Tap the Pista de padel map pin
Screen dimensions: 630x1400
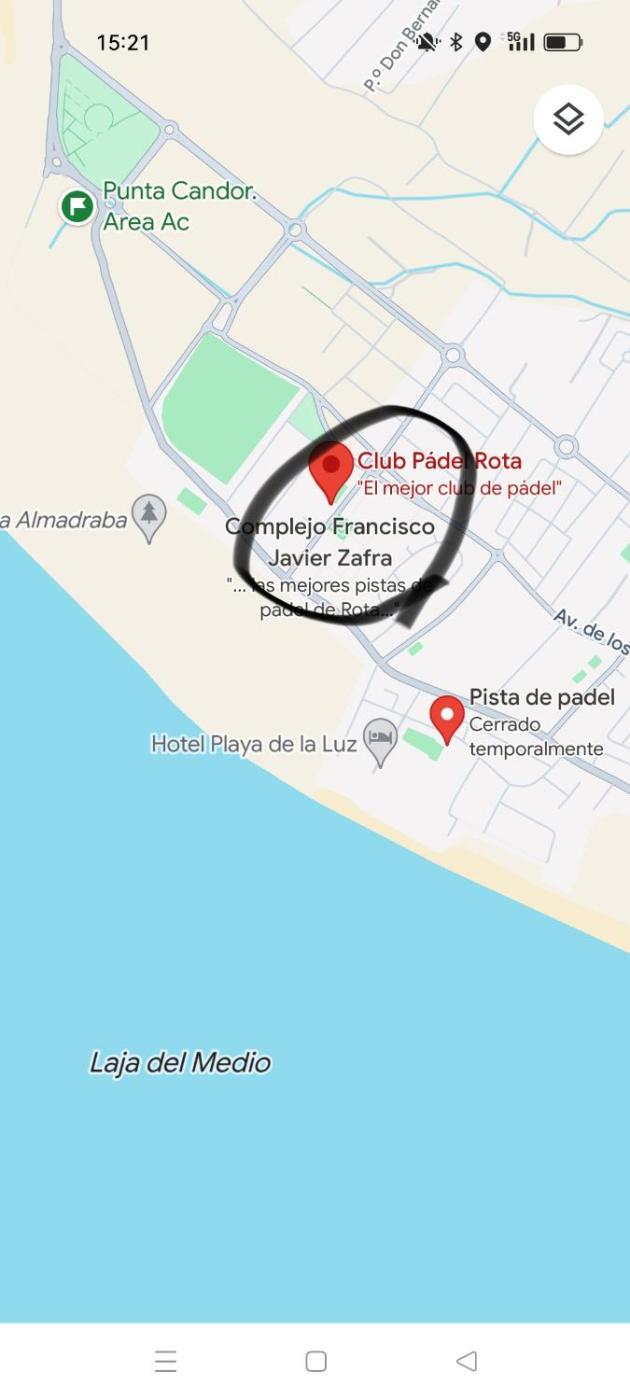pos(447,717)
